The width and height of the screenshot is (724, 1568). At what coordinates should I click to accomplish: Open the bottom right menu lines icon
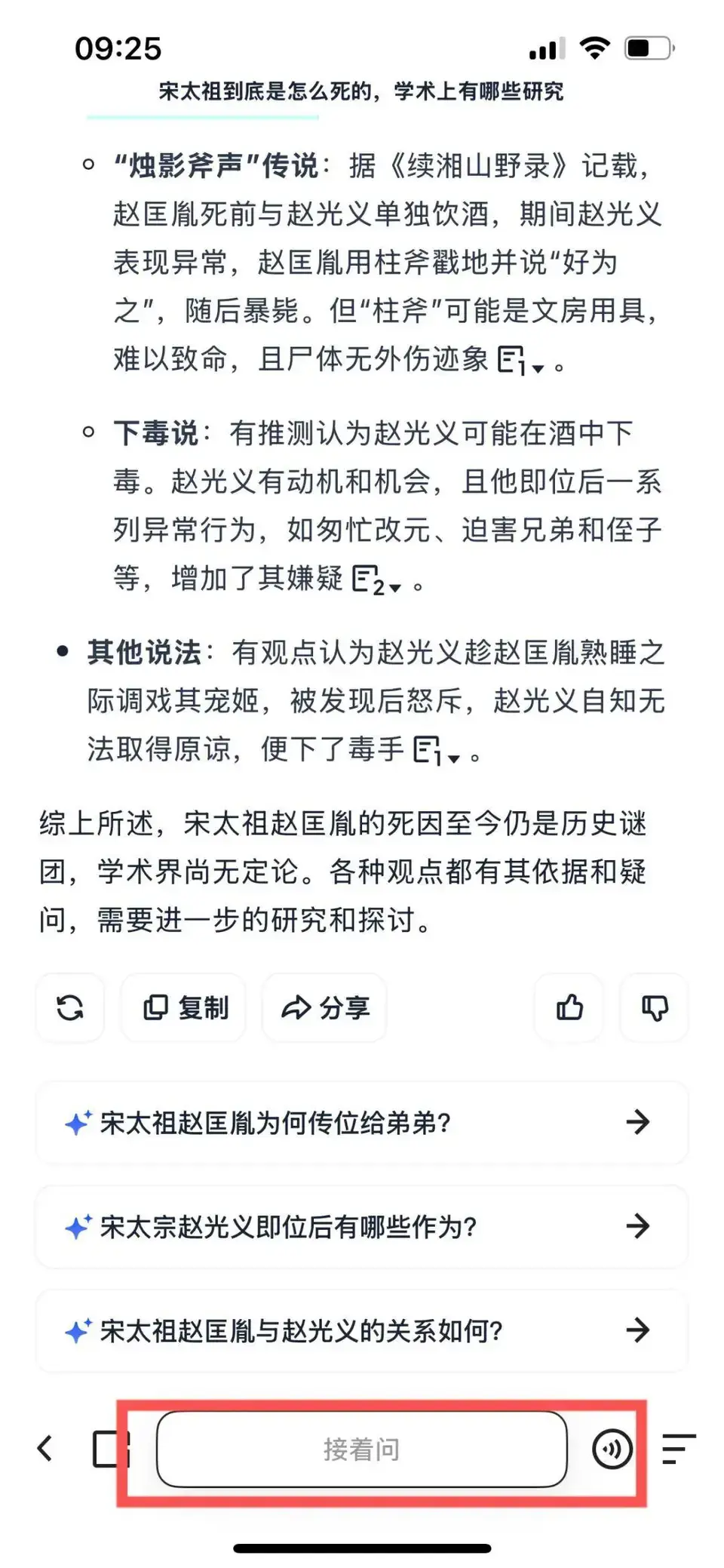[x=678, y=1449]
